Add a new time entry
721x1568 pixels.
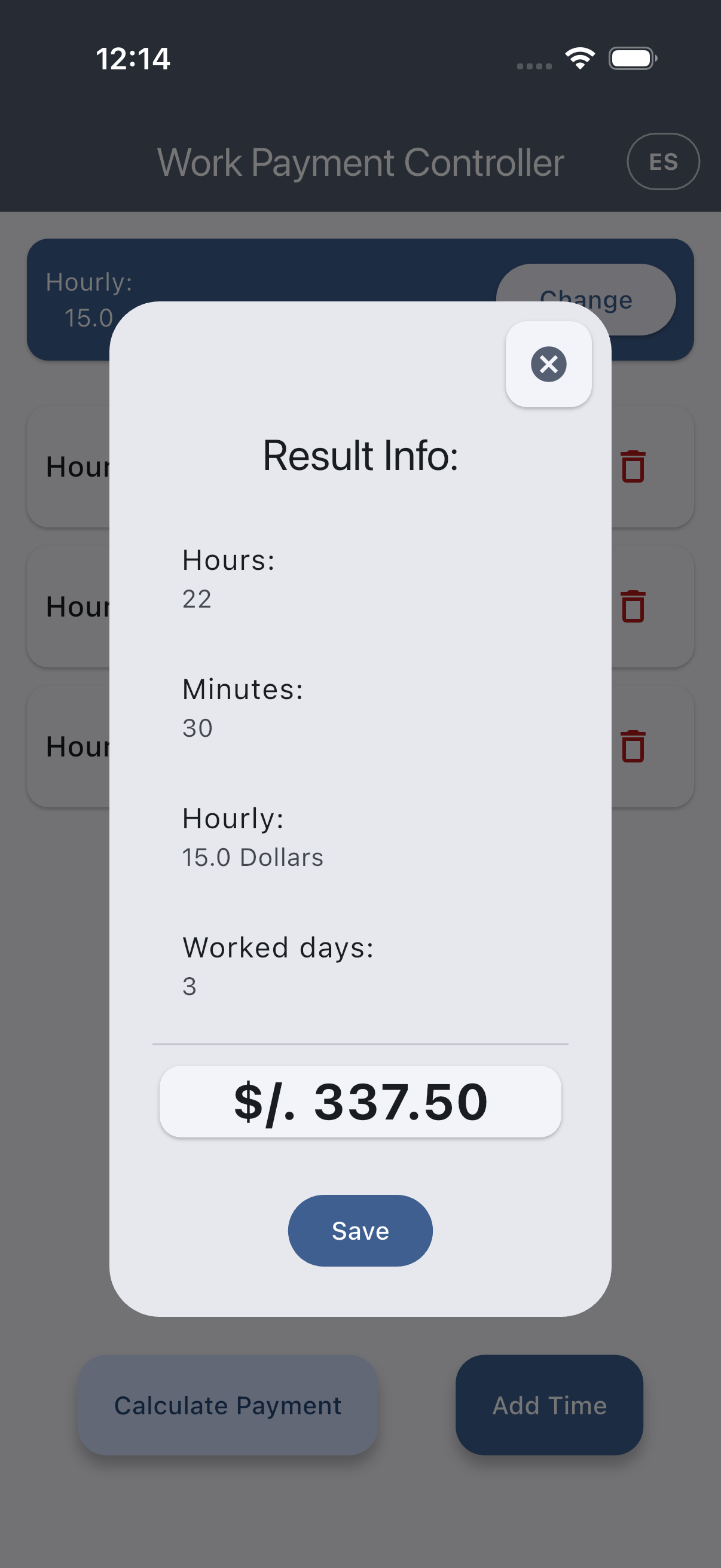click(x=549, y=1405)
